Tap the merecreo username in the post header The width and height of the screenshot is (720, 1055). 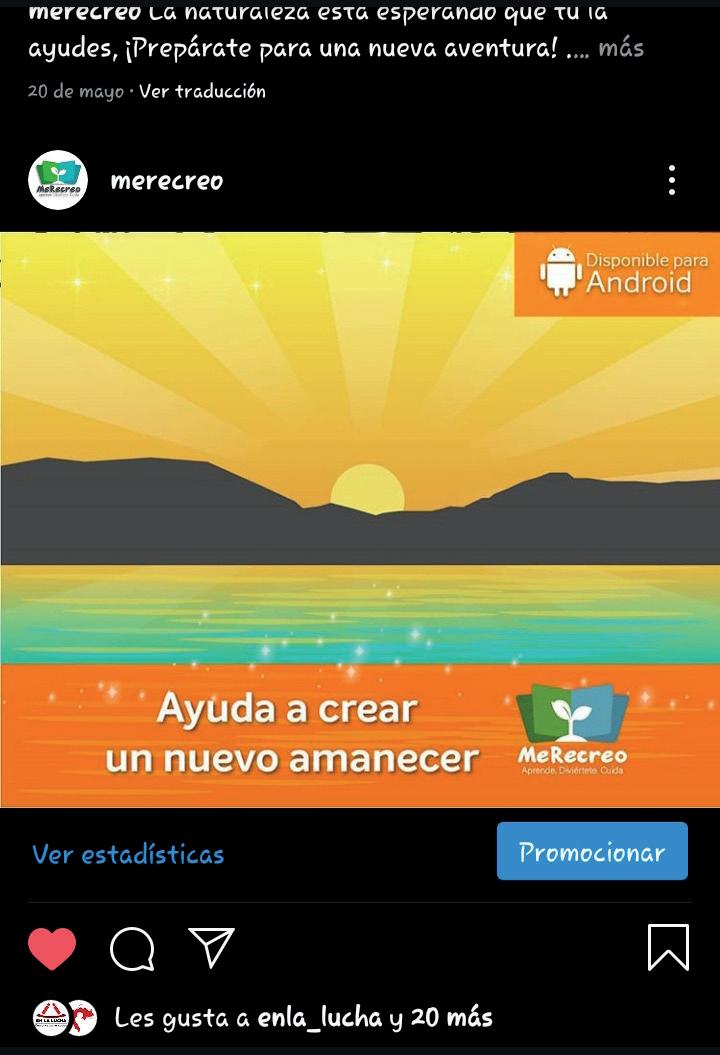[x=167, y=181]
